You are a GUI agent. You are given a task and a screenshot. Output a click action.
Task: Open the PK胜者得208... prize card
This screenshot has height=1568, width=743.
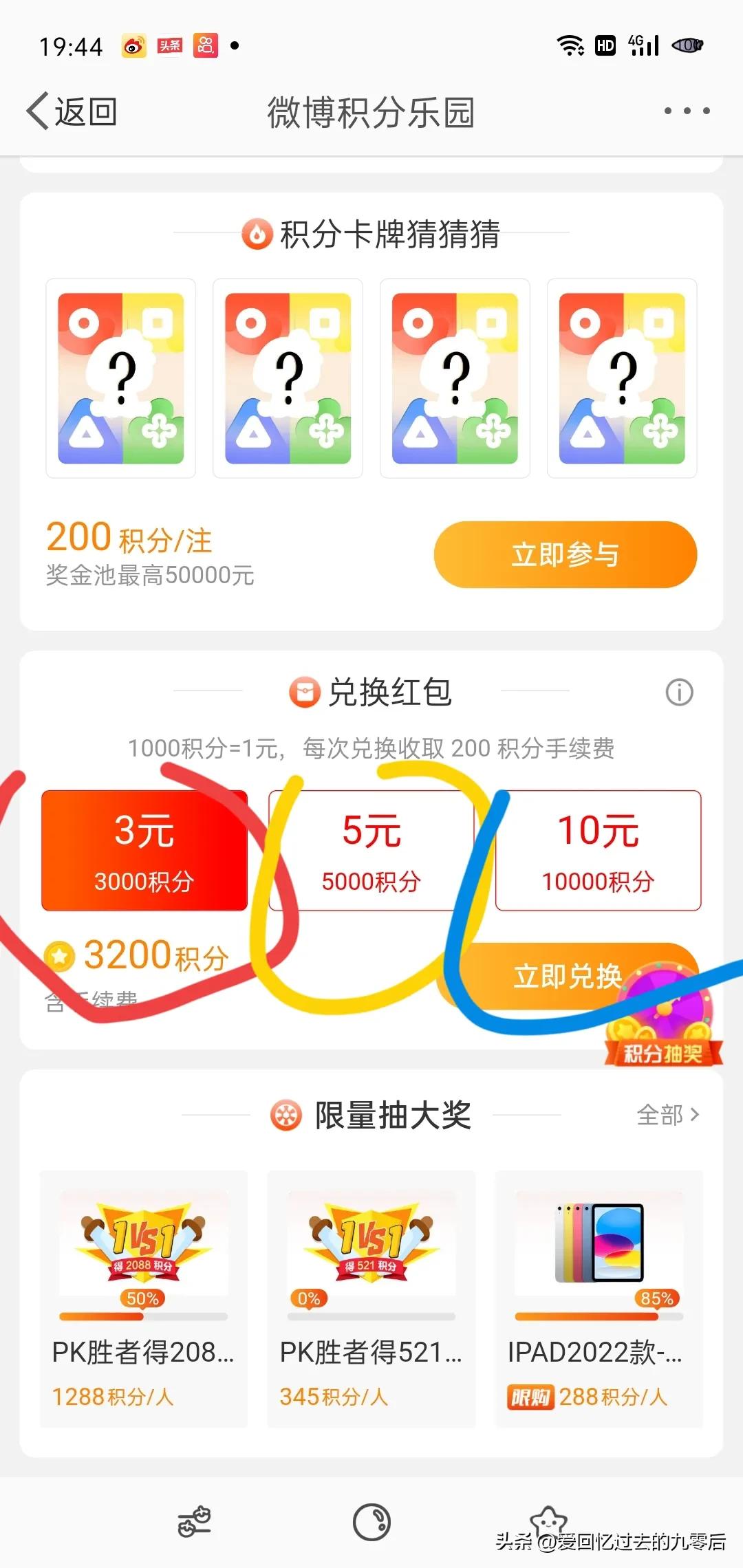pyautogui.click(x=144, y=1298)
